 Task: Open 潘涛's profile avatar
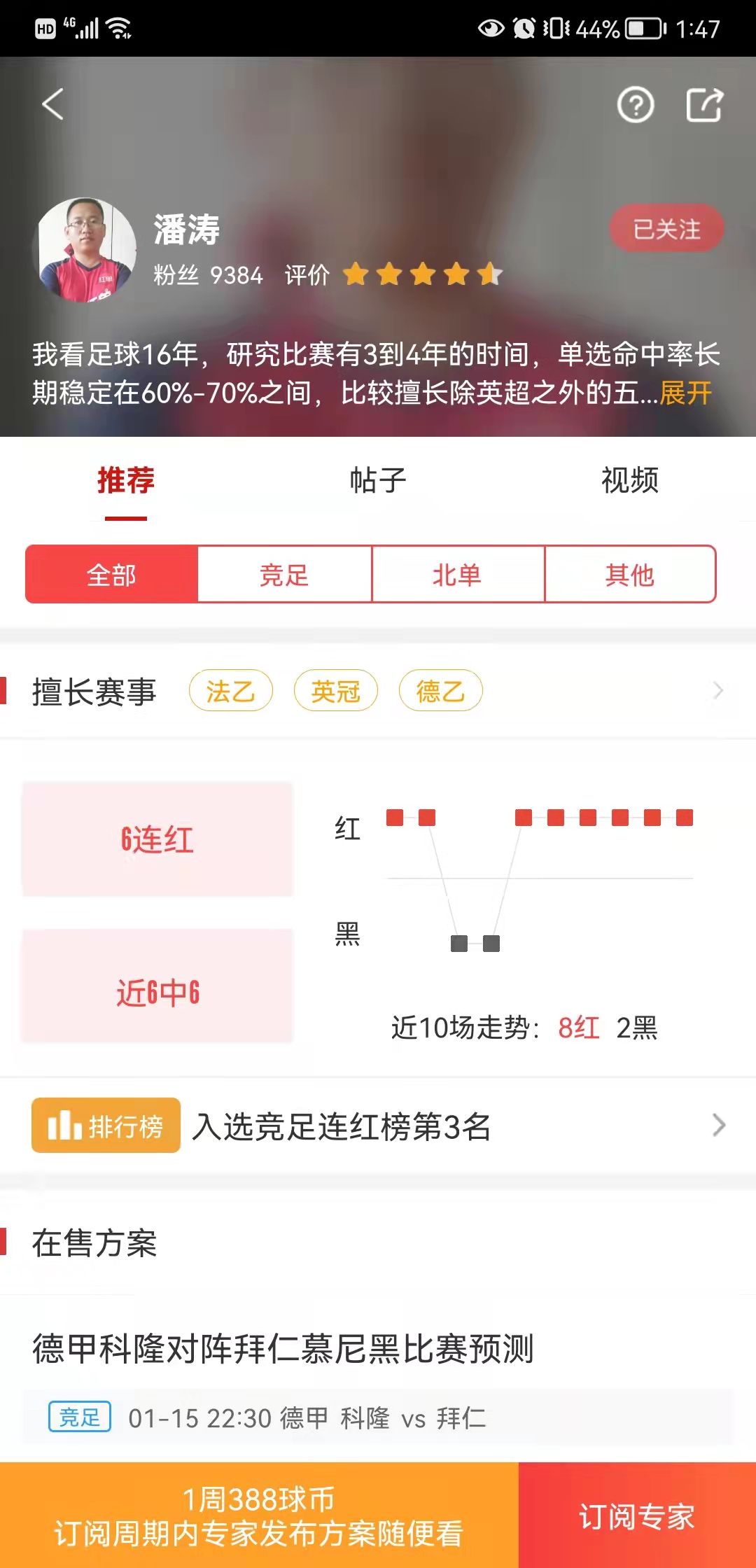85,250
